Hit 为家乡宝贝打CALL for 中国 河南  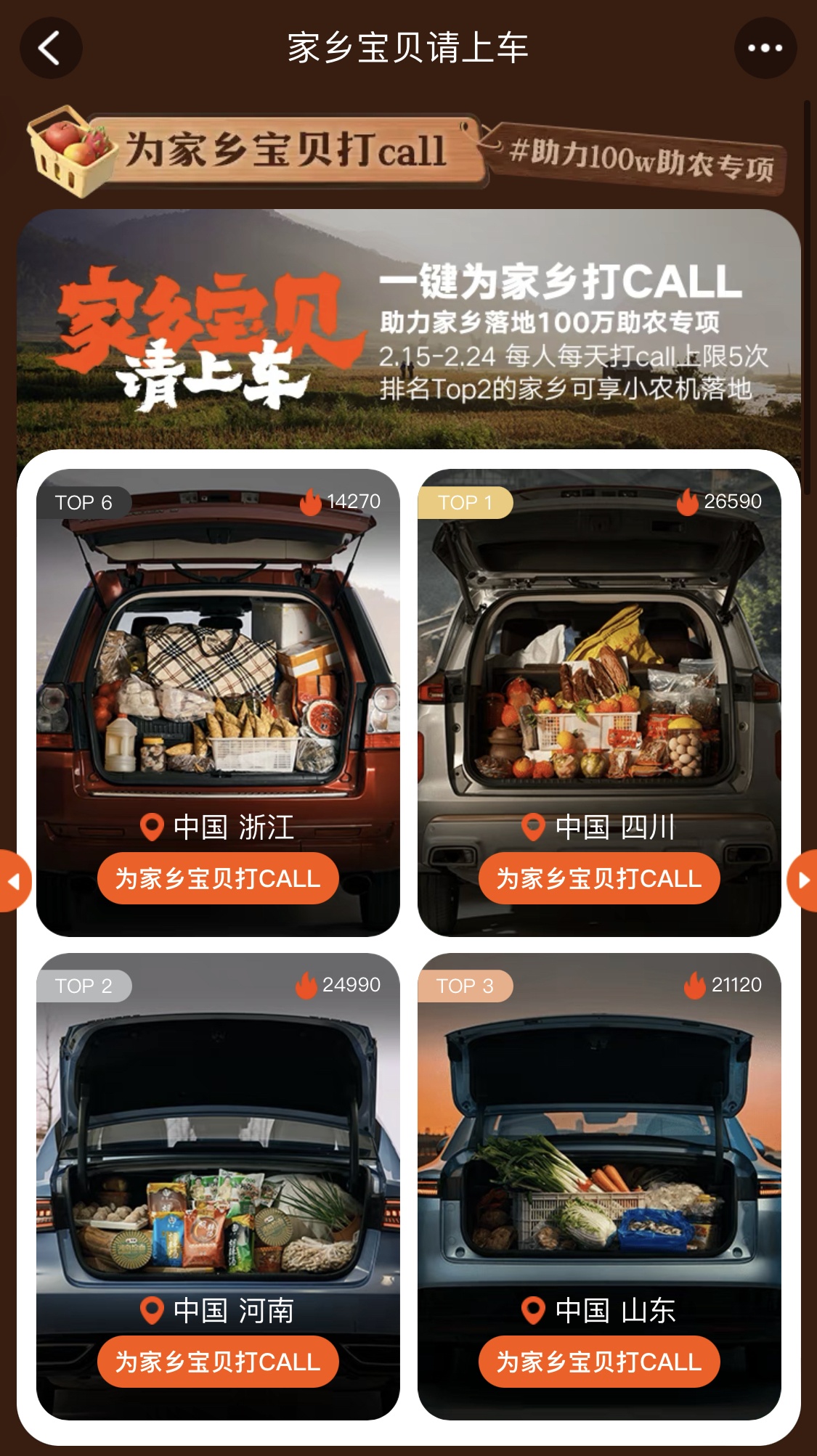pyautogui.click(x=218, y=1362)
